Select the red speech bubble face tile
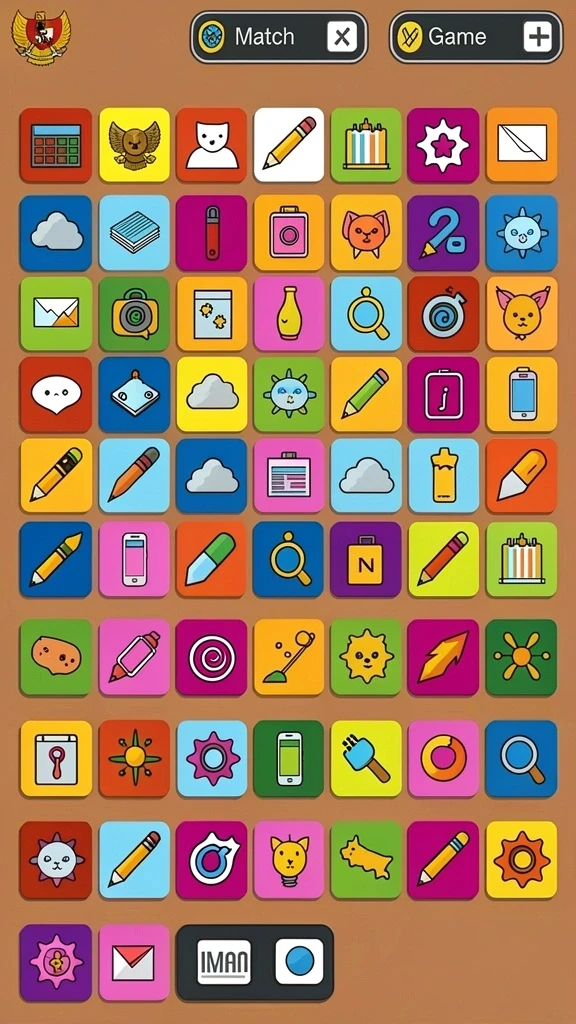576x1024 pixels. pos(56,394)
